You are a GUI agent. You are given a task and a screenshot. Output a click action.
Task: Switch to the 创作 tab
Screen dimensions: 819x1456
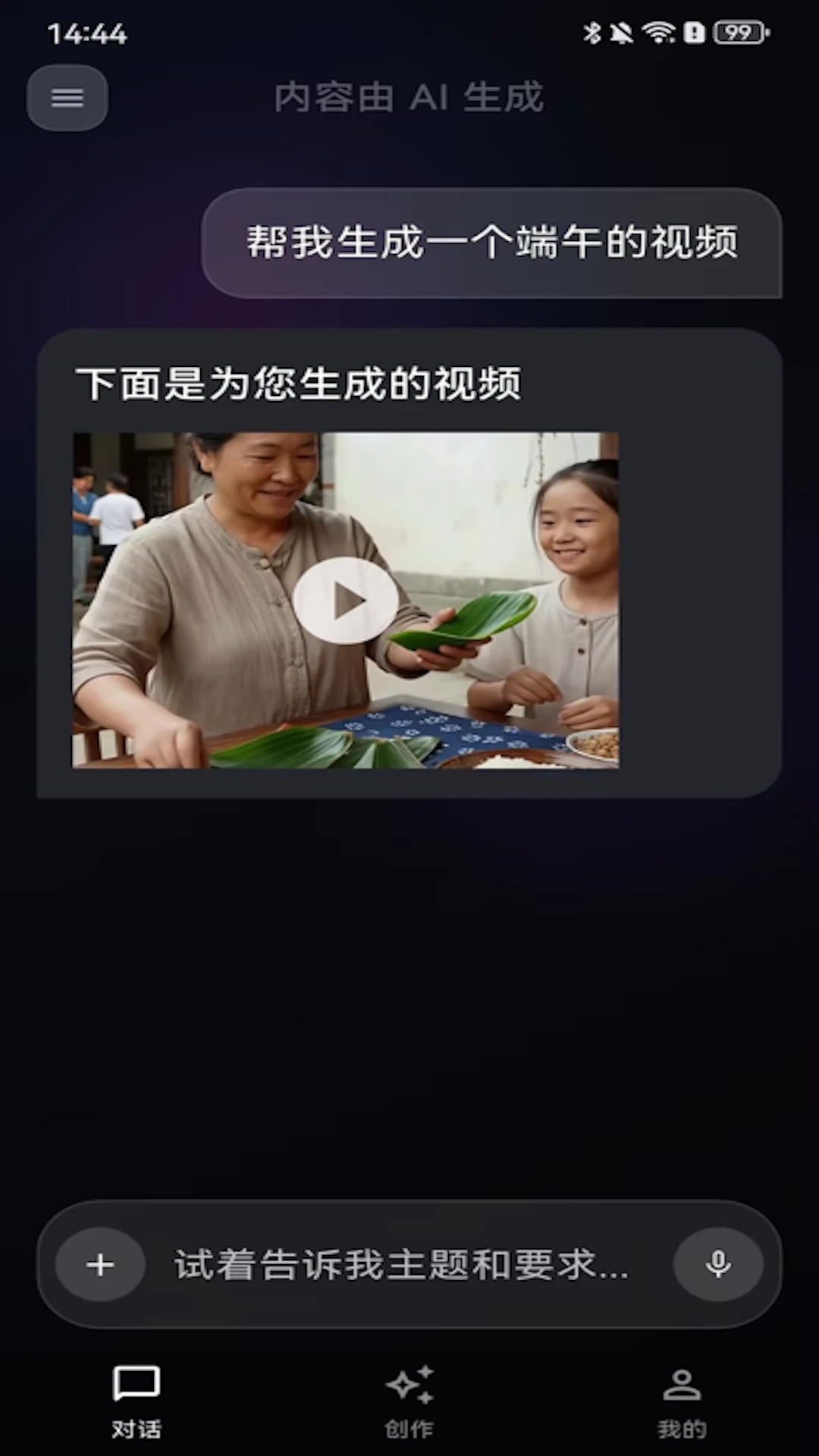(x=409, y=1402)
